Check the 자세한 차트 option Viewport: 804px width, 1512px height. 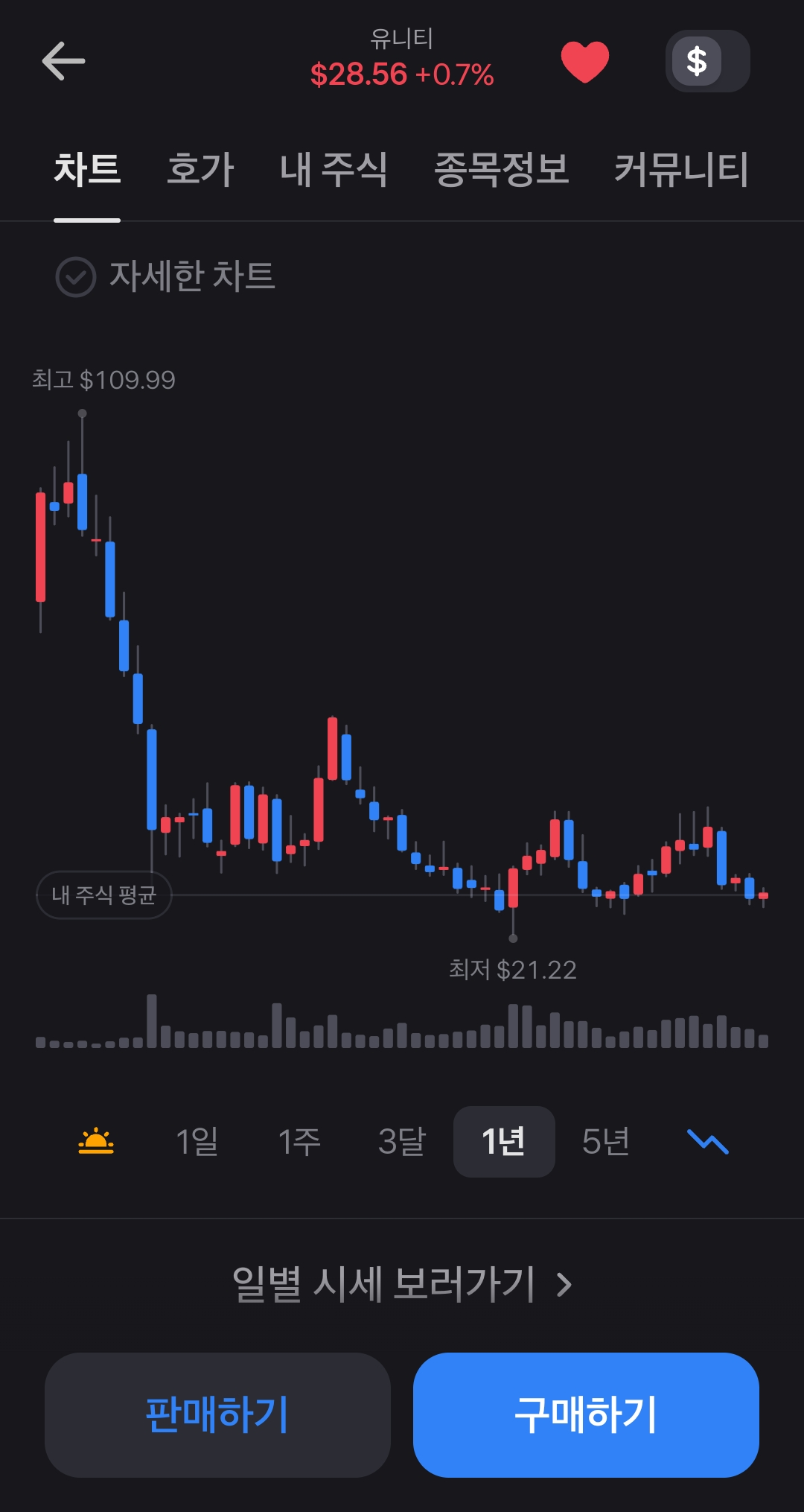[76, 277]
